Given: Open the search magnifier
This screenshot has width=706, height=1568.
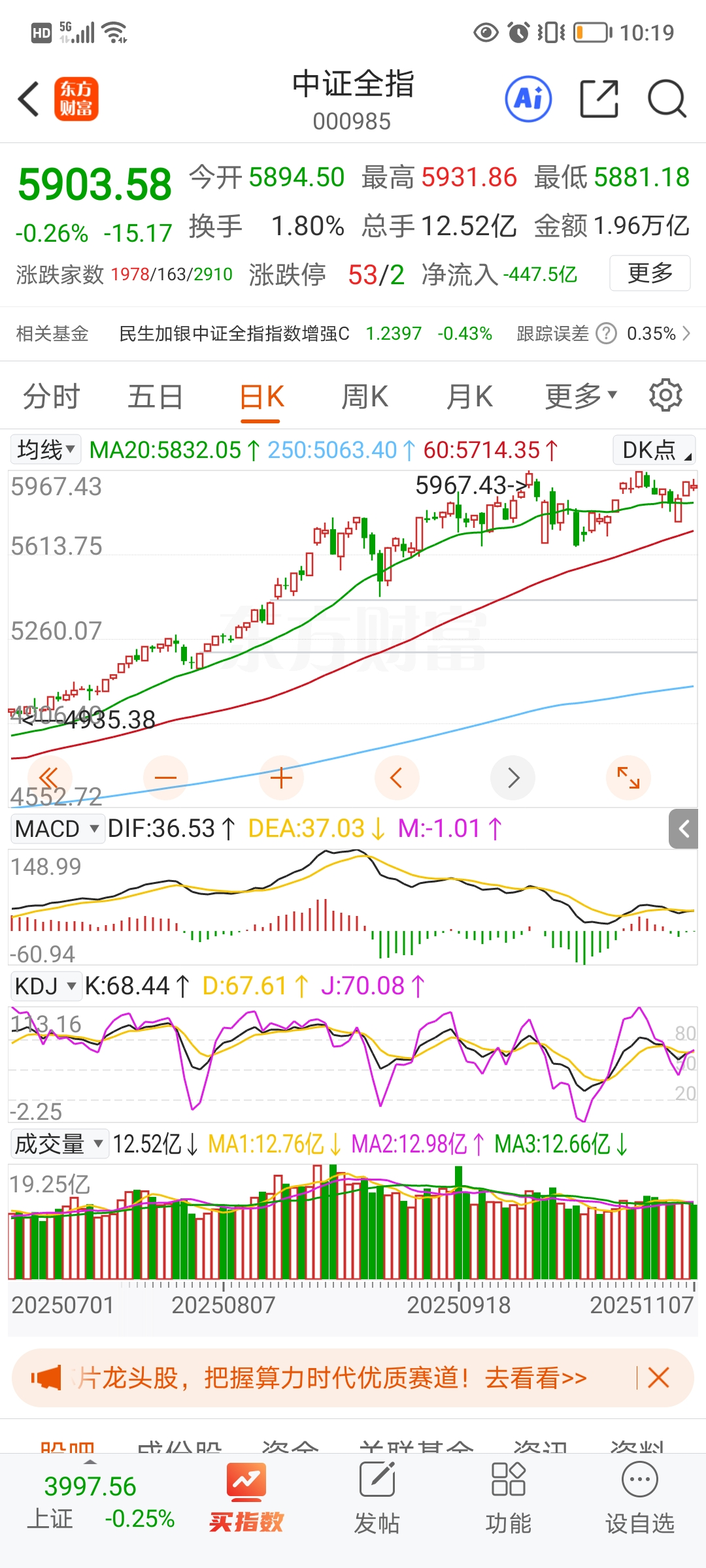Looking at the screenshot, I should [x=666, y=99].
